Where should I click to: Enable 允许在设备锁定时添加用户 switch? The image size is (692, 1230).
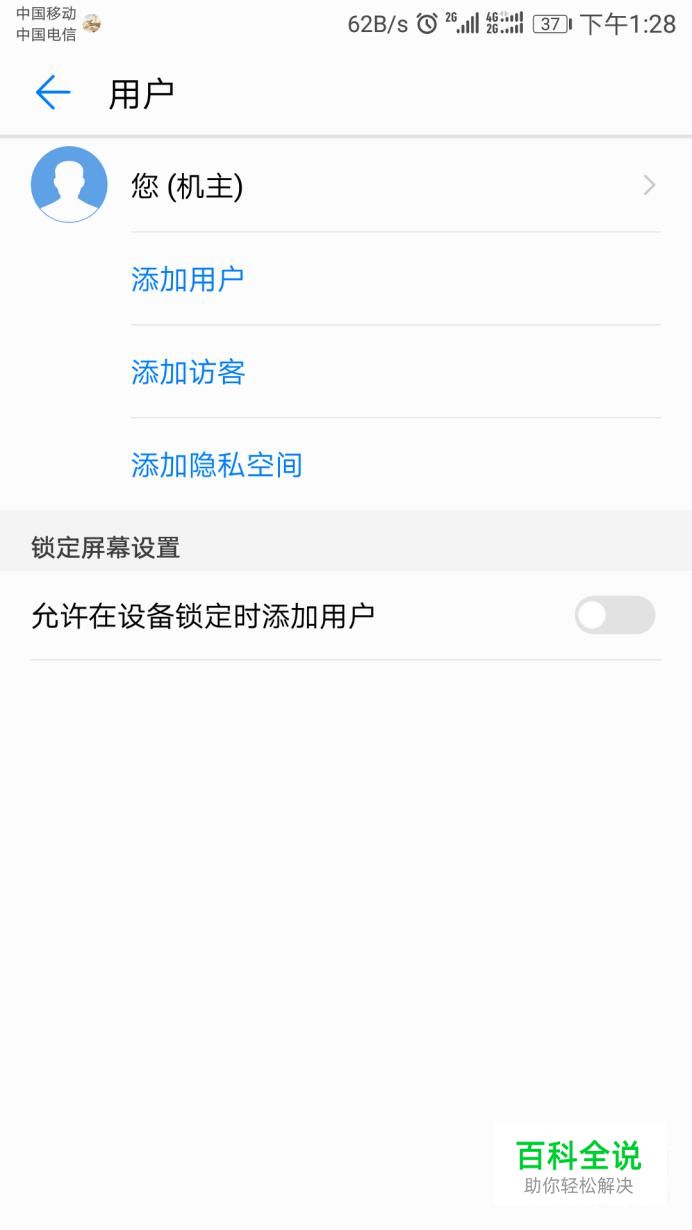pyautogui.click(x=614, y=615)
